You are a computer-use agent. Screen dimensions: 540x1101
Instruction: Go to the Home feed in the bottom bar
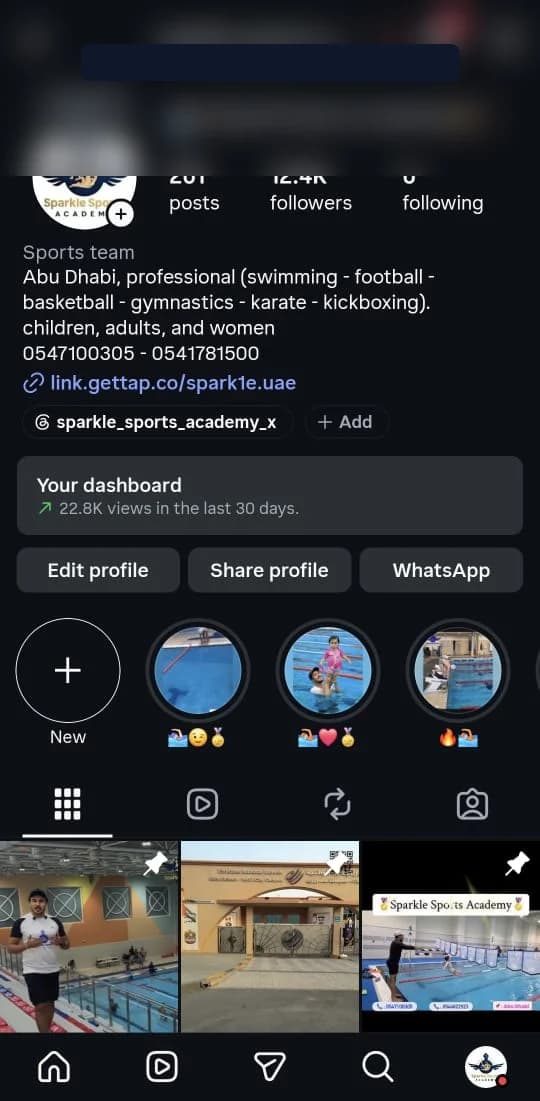(54, 1067)
